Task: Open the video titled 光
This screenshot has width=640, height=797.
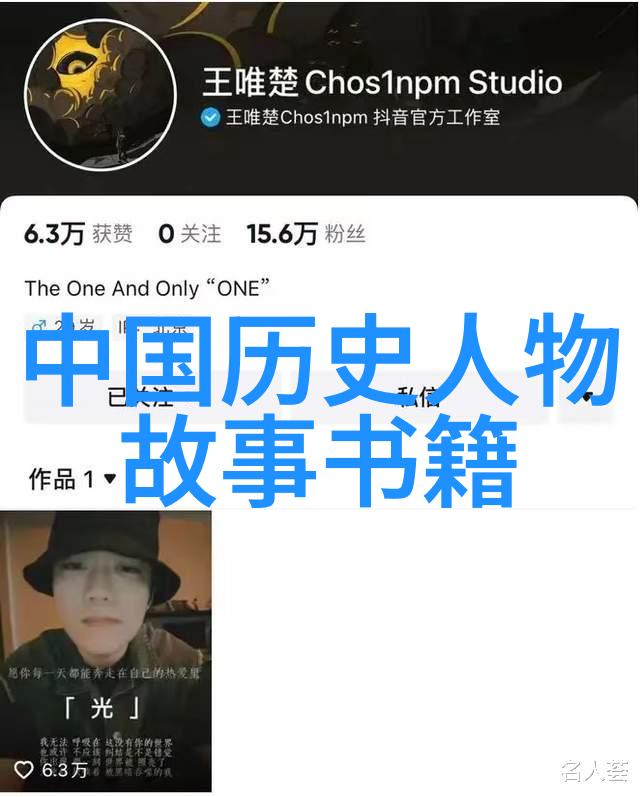Action: 105,650
